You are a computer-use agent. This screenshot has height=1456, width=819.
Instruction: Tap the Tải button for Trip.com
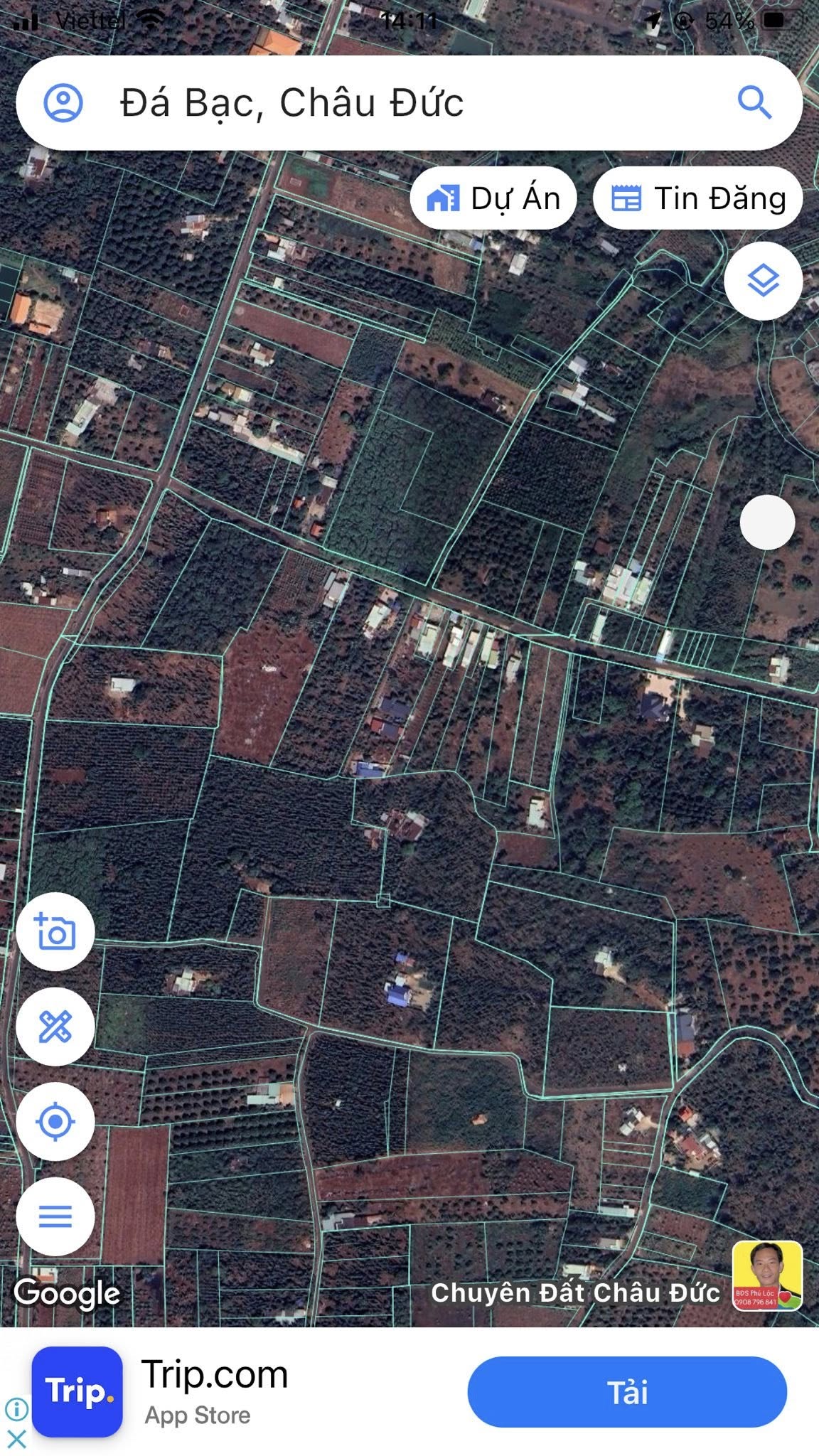[627, 1392]
